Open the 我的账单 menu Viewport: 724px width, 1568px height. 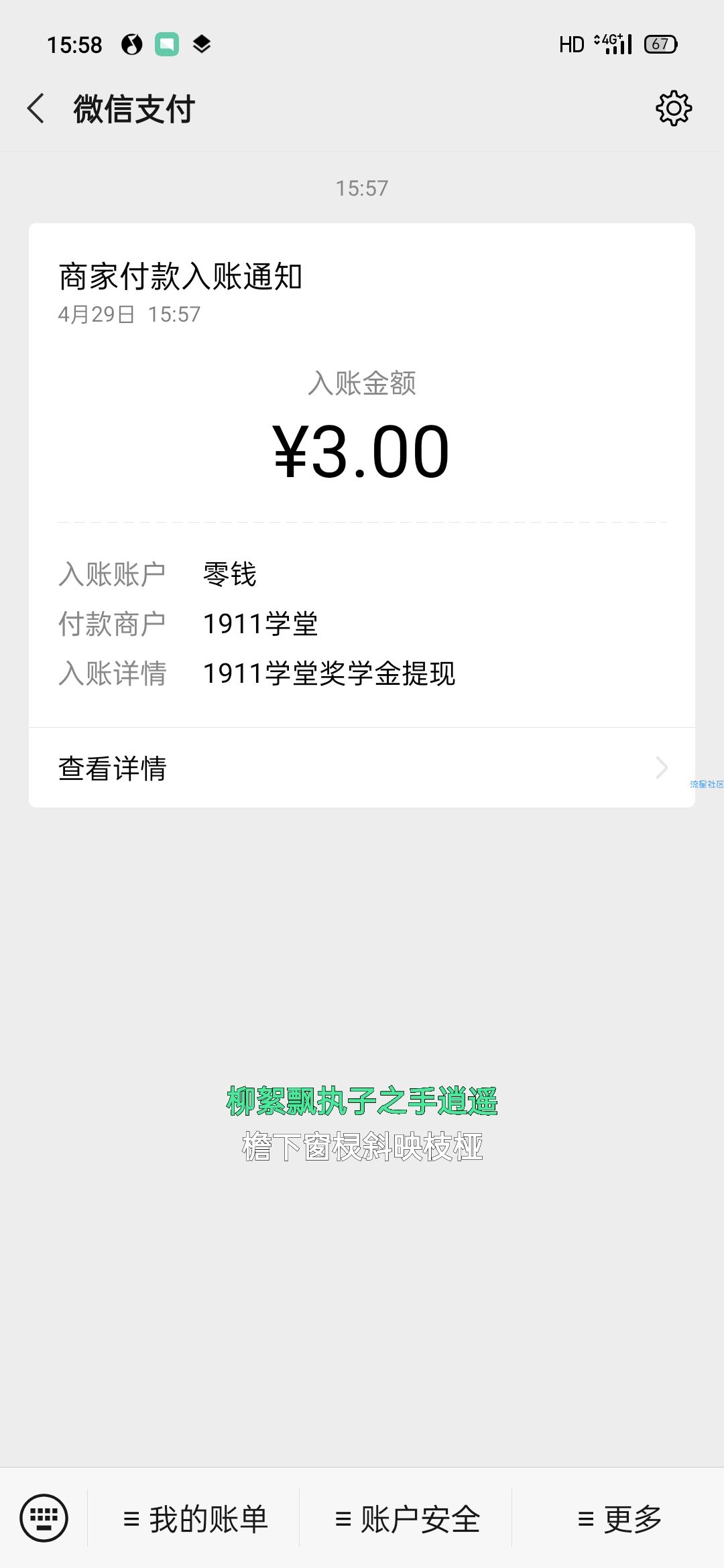coord(194,1518)
